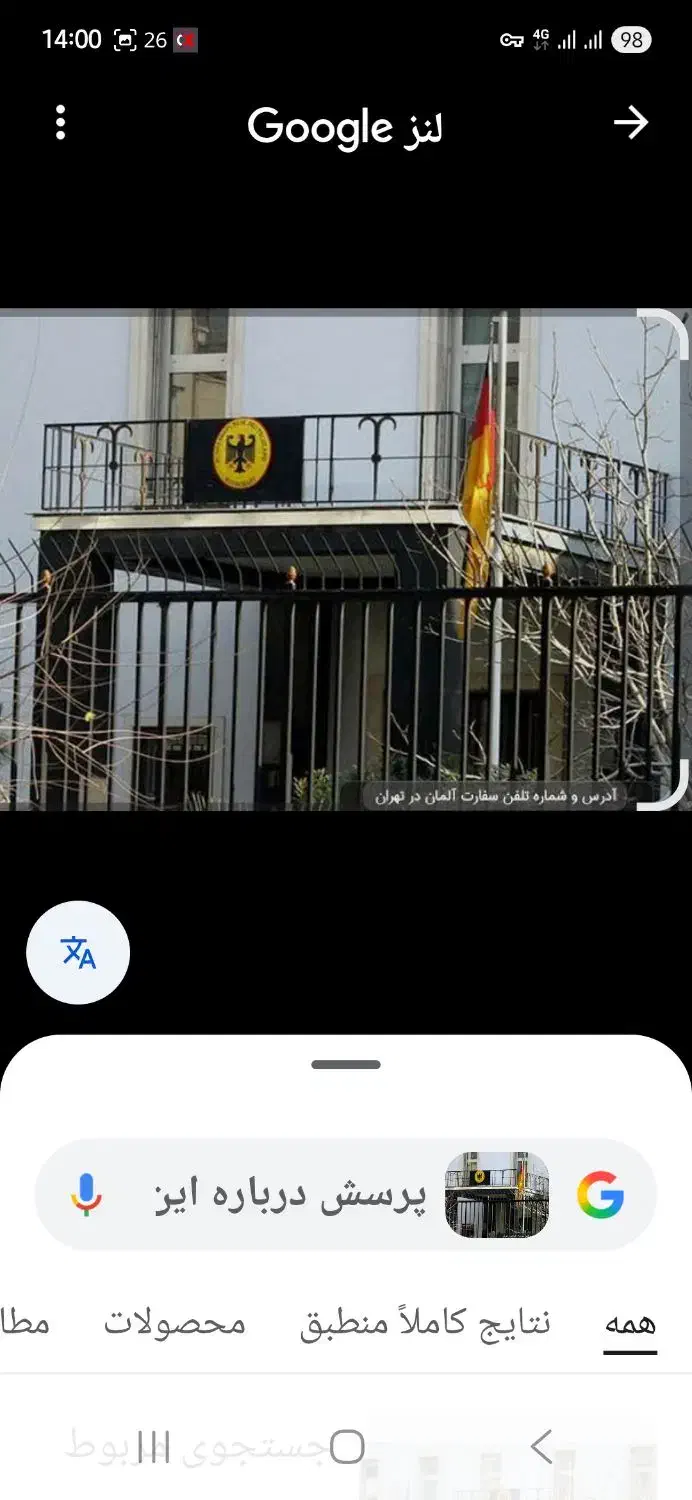Open the three-dot overflow menu

[61, 123]
